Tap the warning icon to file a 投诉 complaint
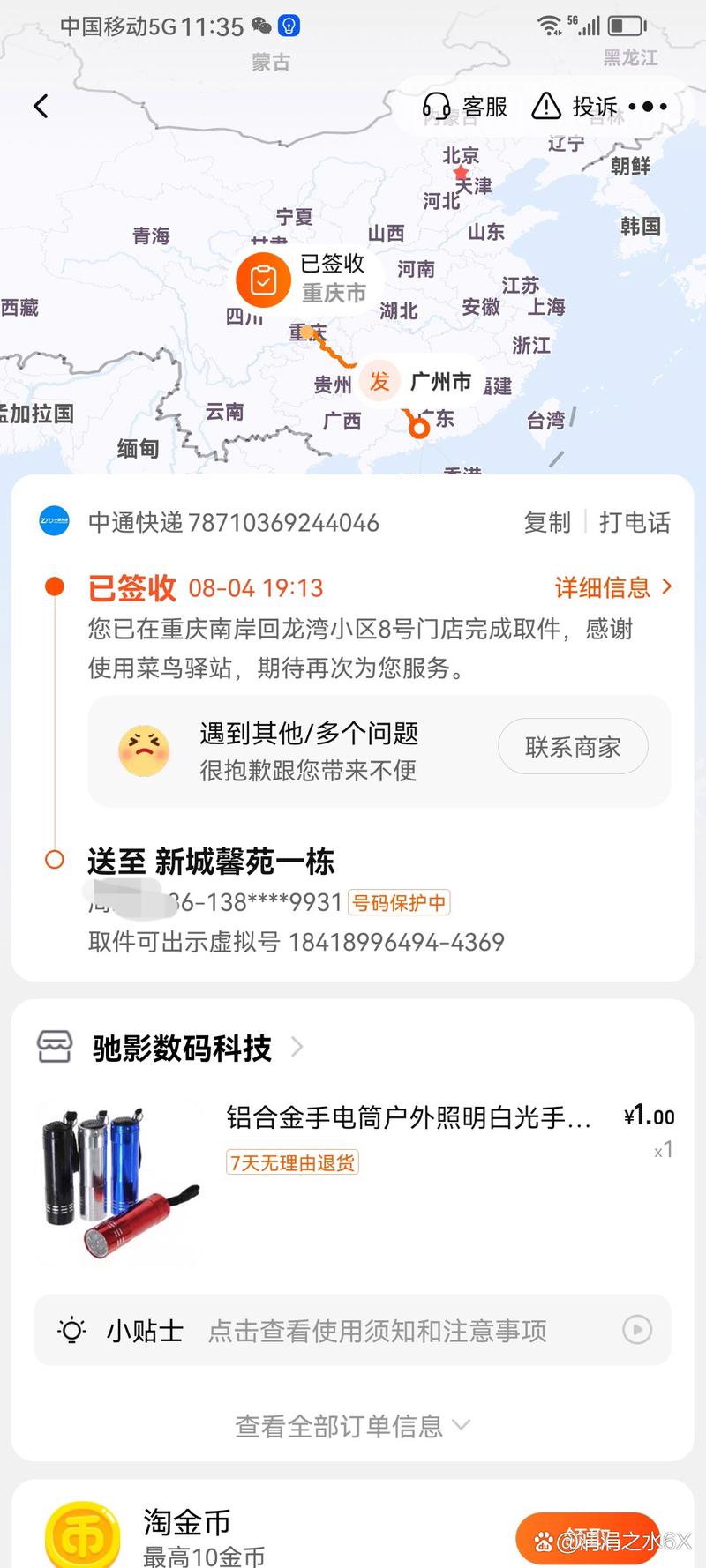 (x=547, y=106)
